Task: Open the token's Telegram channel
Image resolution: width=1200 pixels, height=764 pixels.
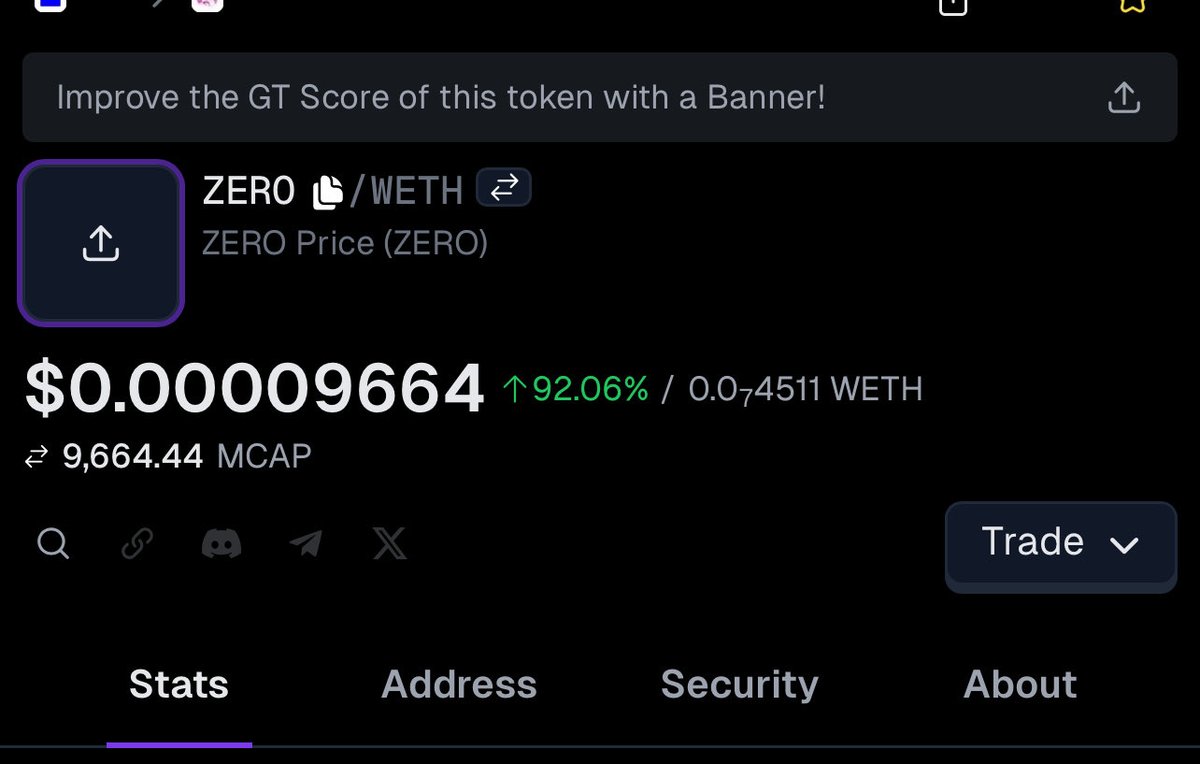Action: [x=305, y=544]
